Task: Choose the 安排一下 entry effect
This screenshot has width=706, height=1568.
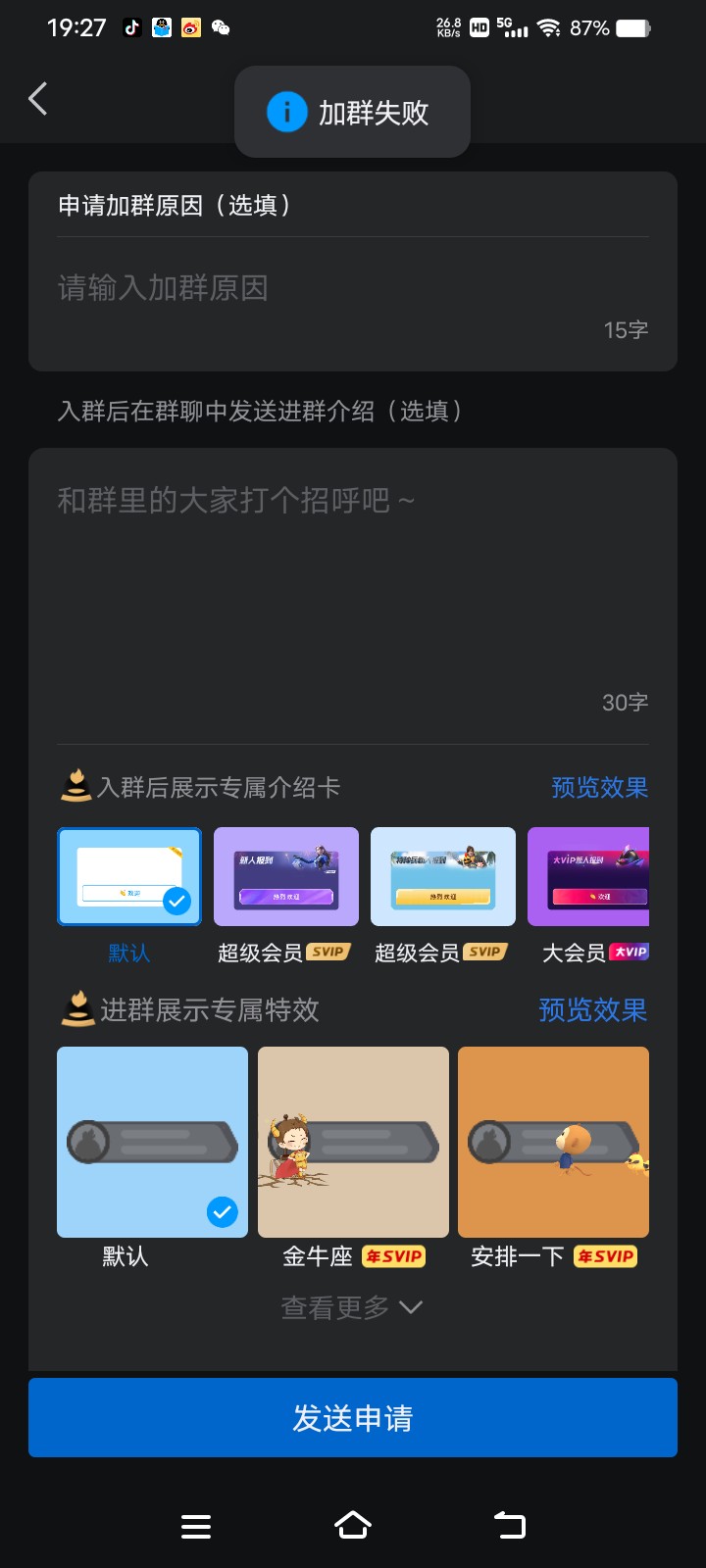Action: click(x=553, y=1143)
